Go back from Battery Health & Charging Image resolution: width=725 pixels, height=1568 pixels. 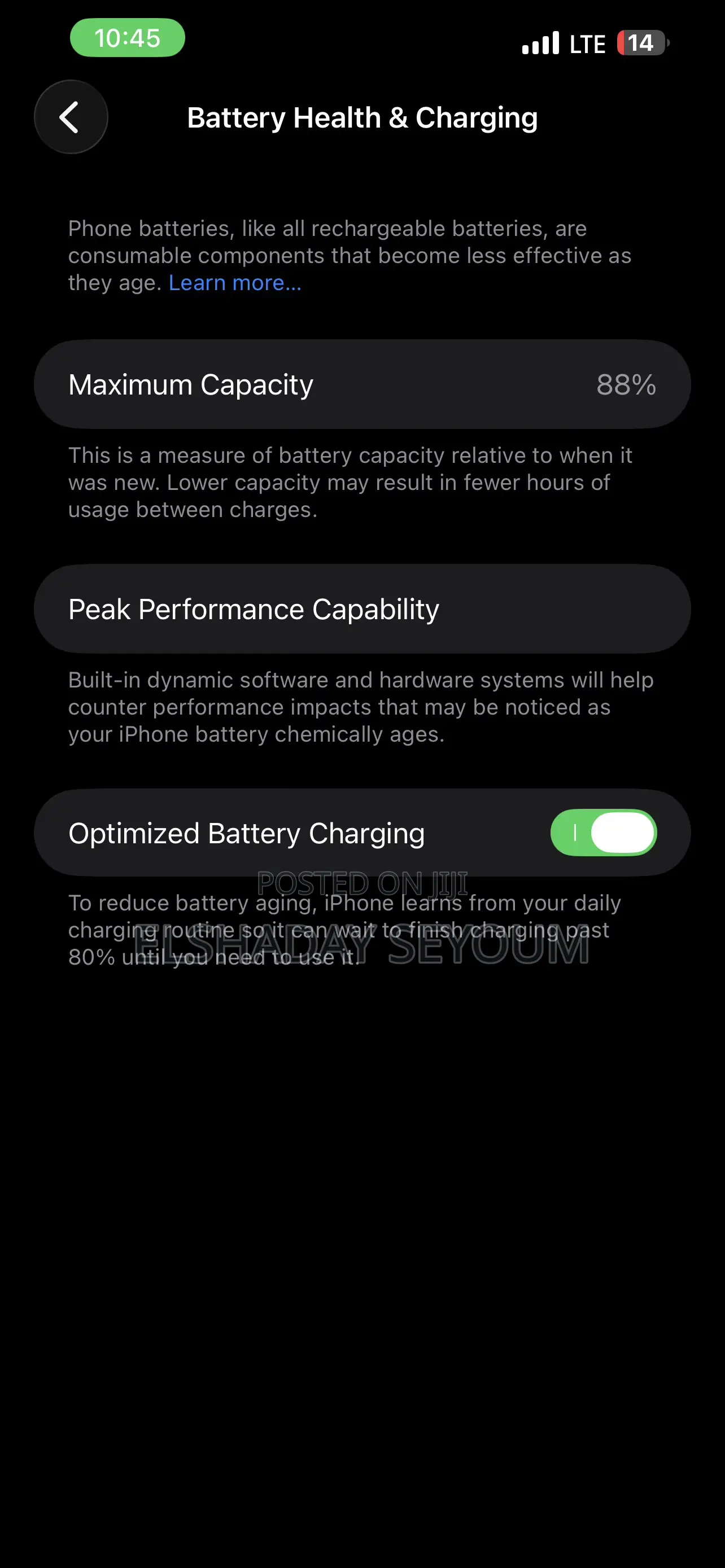71,117
